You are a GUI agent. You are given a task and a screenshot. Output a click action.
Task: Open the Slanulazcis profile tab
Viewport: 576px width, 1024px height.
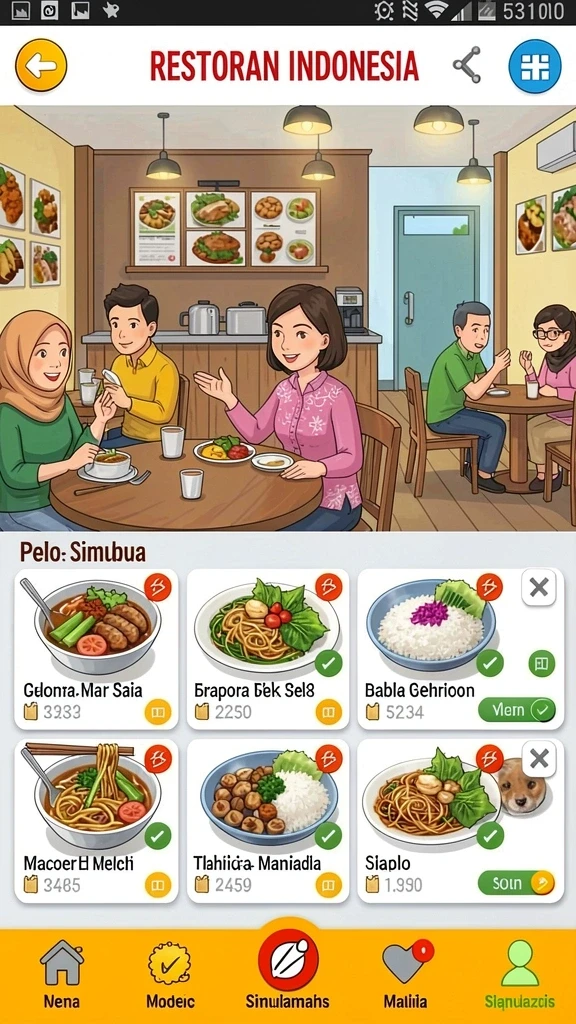tap(520, 974)
